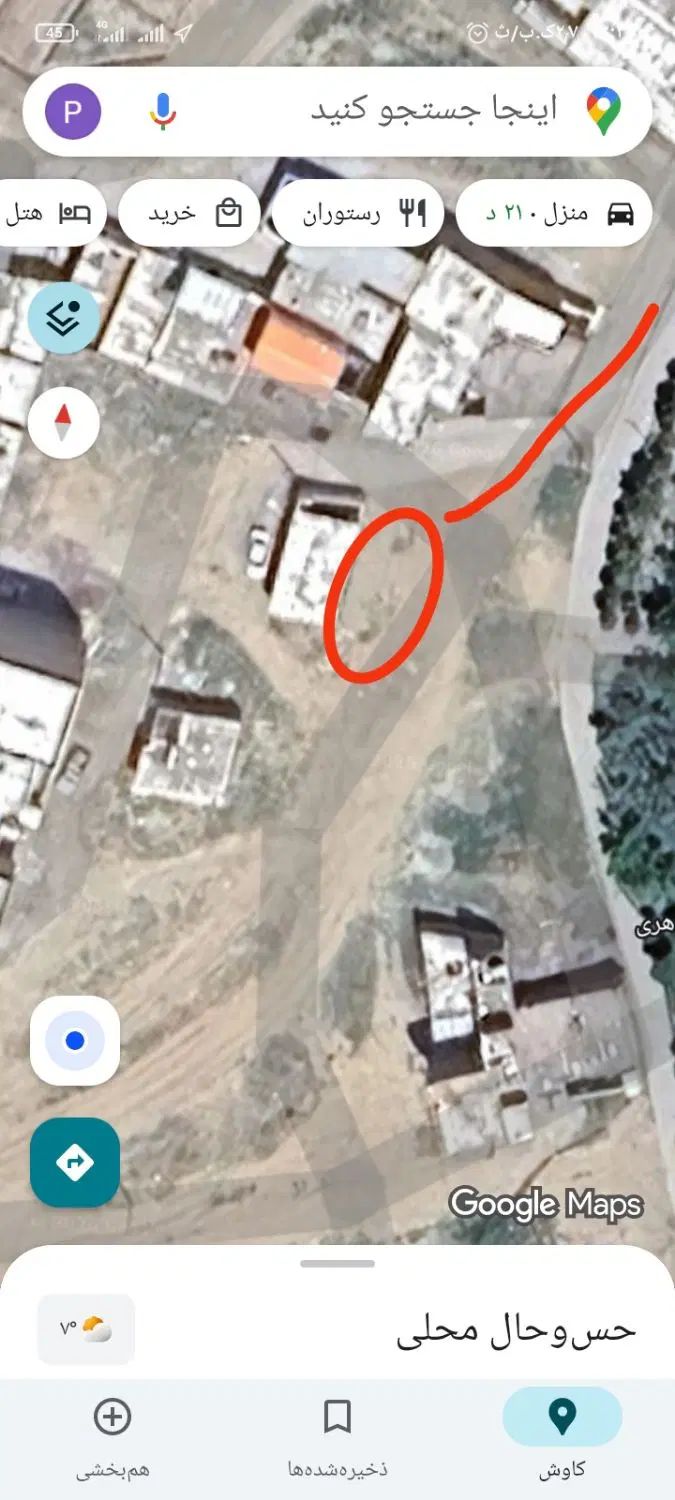Select the رستوران restaurants chip

[357, 213]
